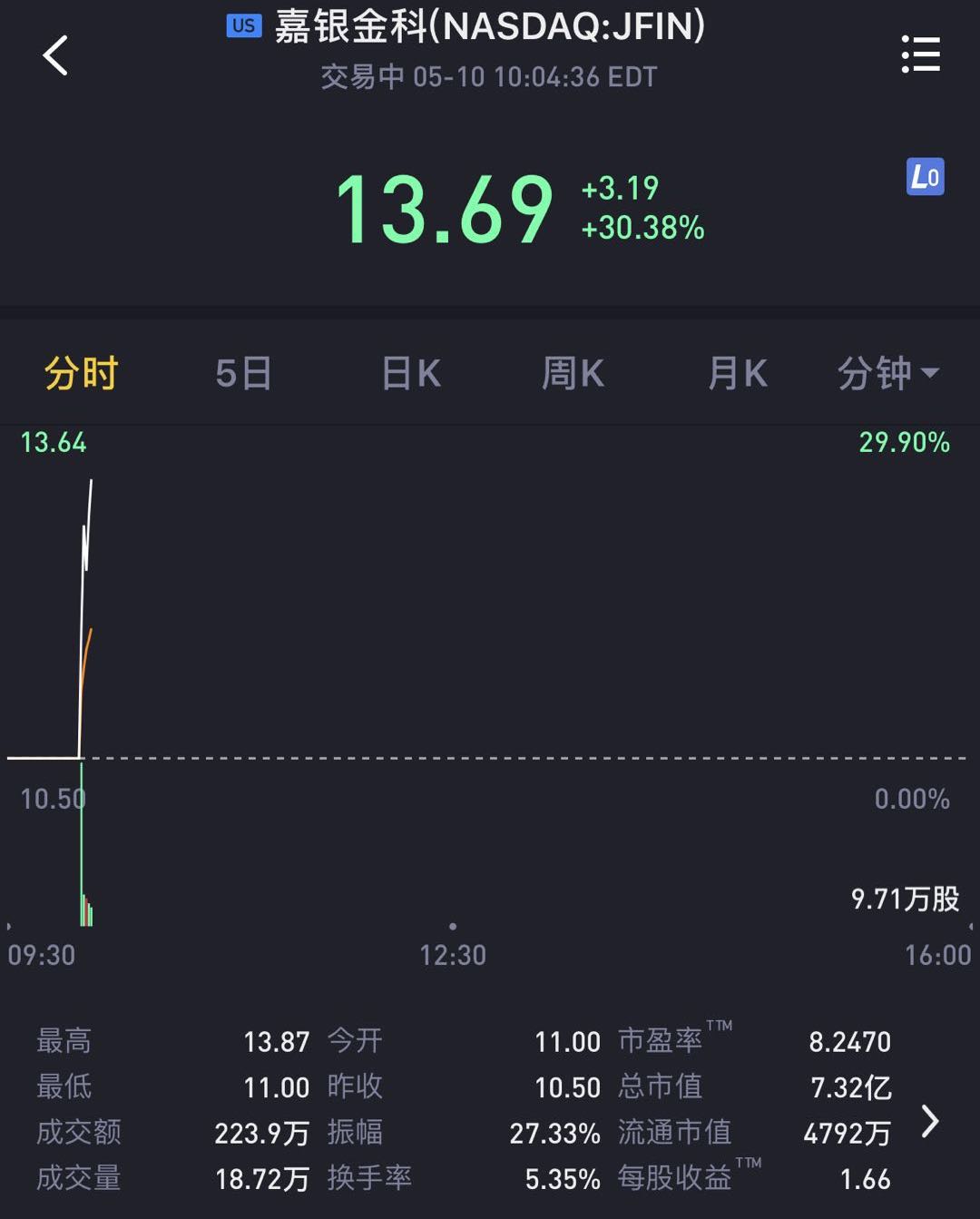Viewport: 980px width, 1219px height.
Task: Open the list menu icon
Action: 920,54
